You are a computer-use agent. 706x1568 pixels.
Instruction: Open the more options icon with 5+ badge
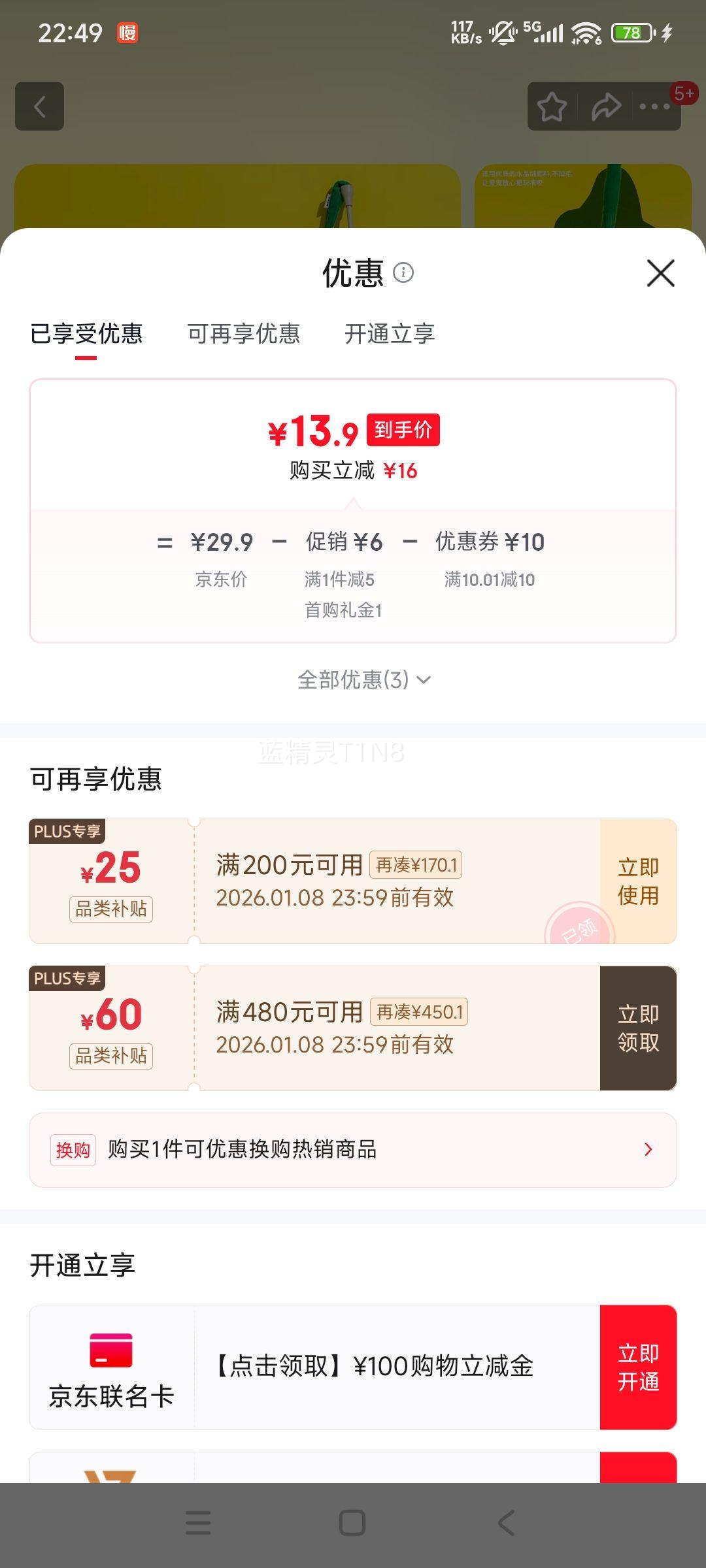[x=651, y=107]
